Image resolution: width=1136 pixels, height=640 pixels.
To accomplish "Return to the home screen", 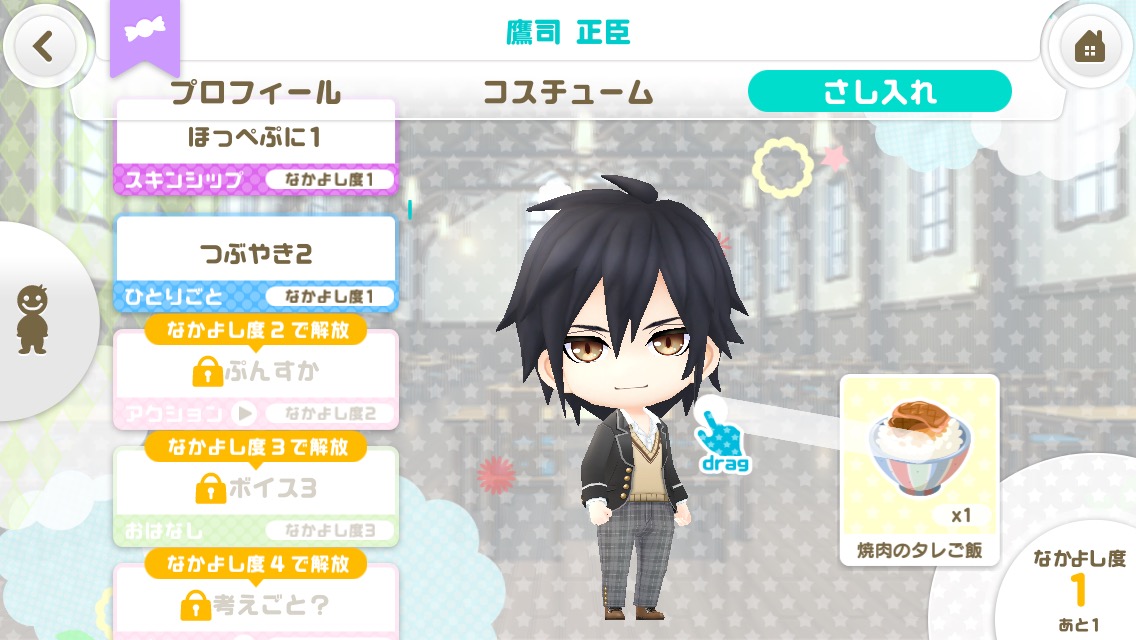I will pyautogui.click(x=1089, y=47).
